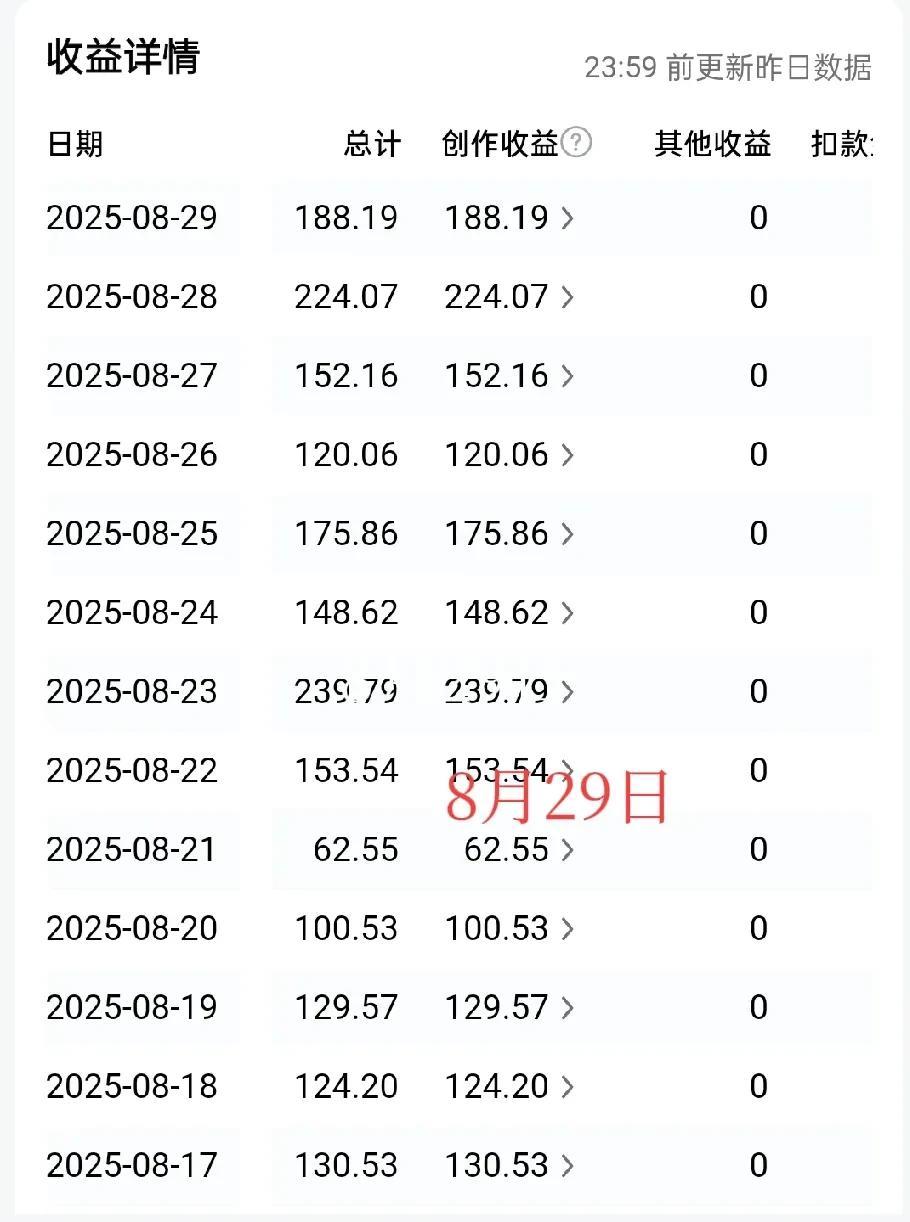Expand 创作收益 details for 2025-08-29
This screenshot has height=1222, width=910.
(567, 218)
